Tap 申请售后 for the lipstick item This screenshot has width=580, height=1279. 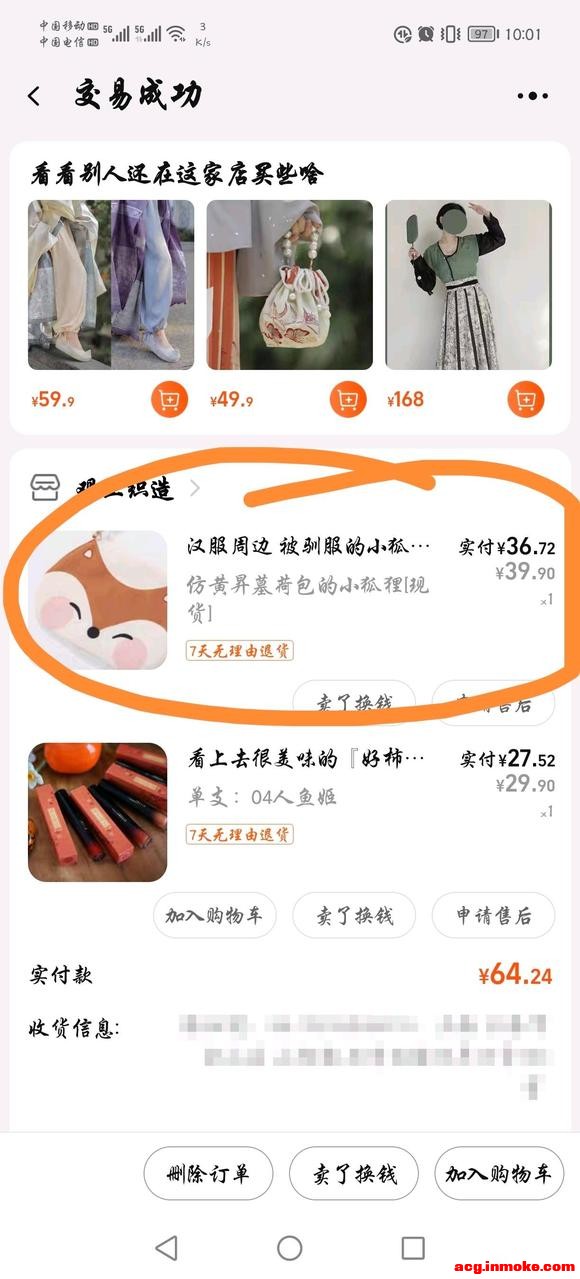pyautogui.click(x=493, y=916)
